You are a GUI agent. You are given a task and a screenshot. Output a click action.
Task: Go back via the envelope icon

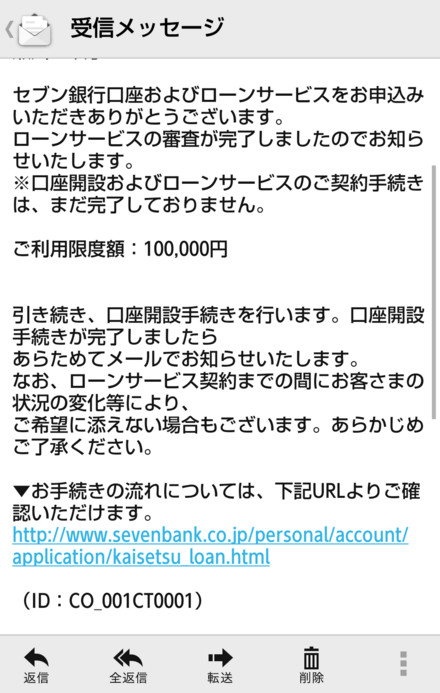(30, 29)
